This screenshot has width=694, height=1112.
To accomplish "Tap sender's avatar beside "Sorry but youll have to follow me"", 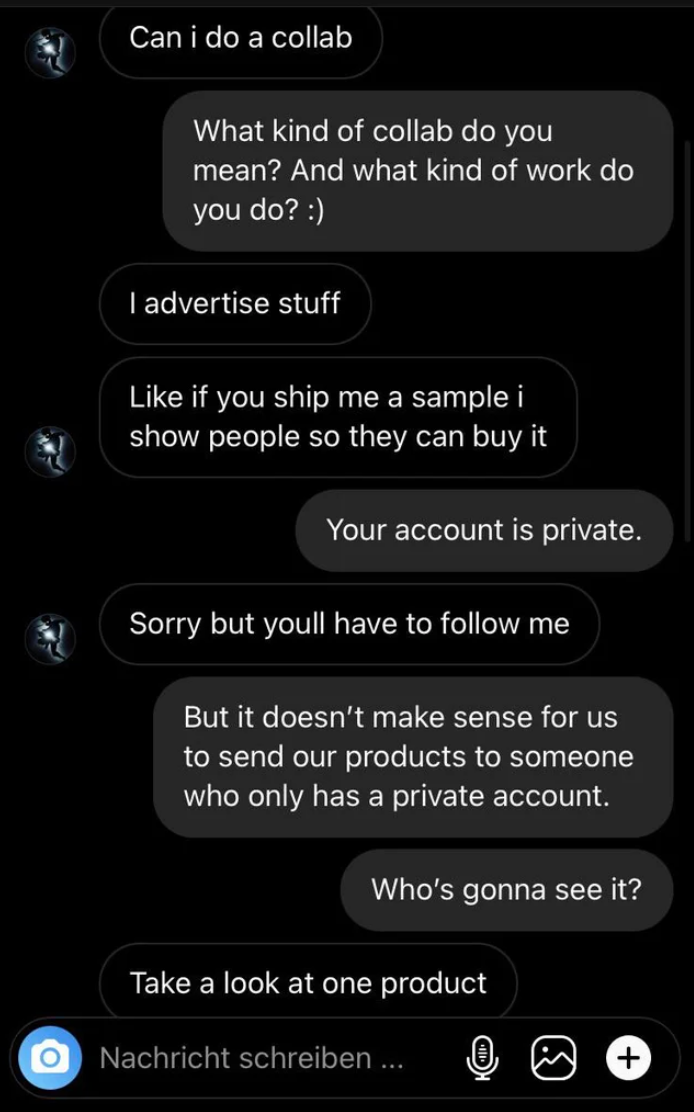I will tap(50, 638).
